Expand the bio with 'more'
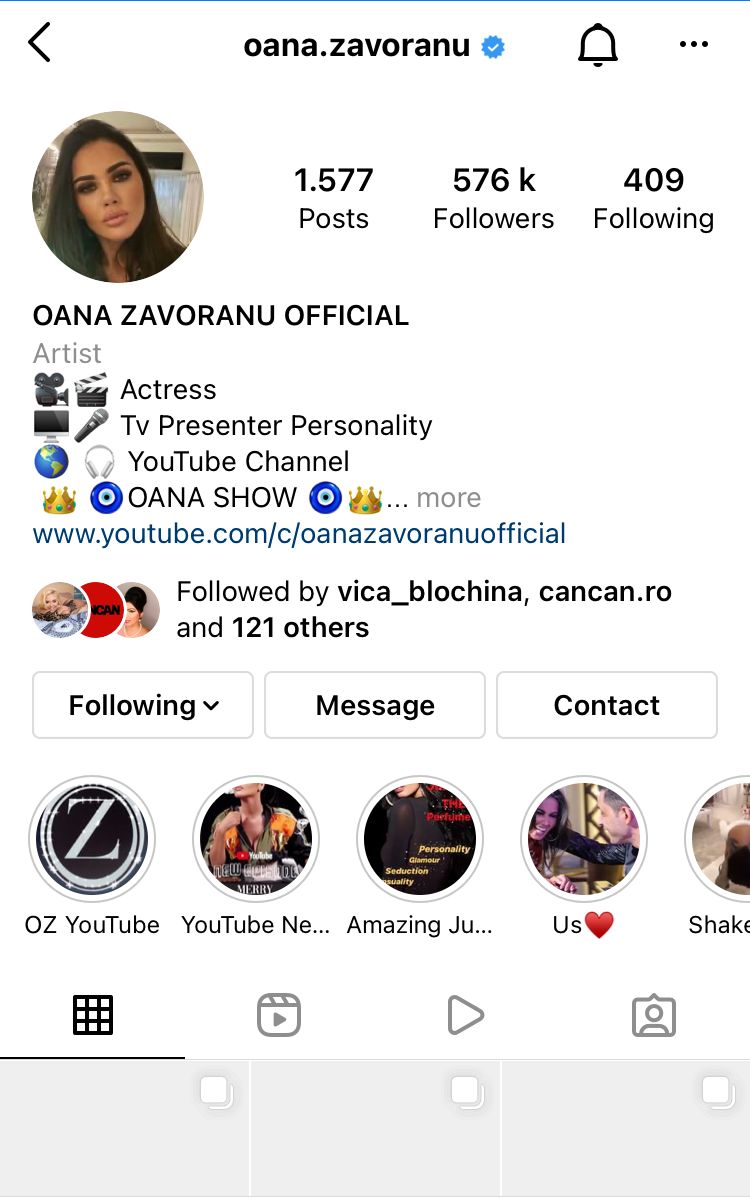This screenshot has width=750, height=1199. click(448, 498)
